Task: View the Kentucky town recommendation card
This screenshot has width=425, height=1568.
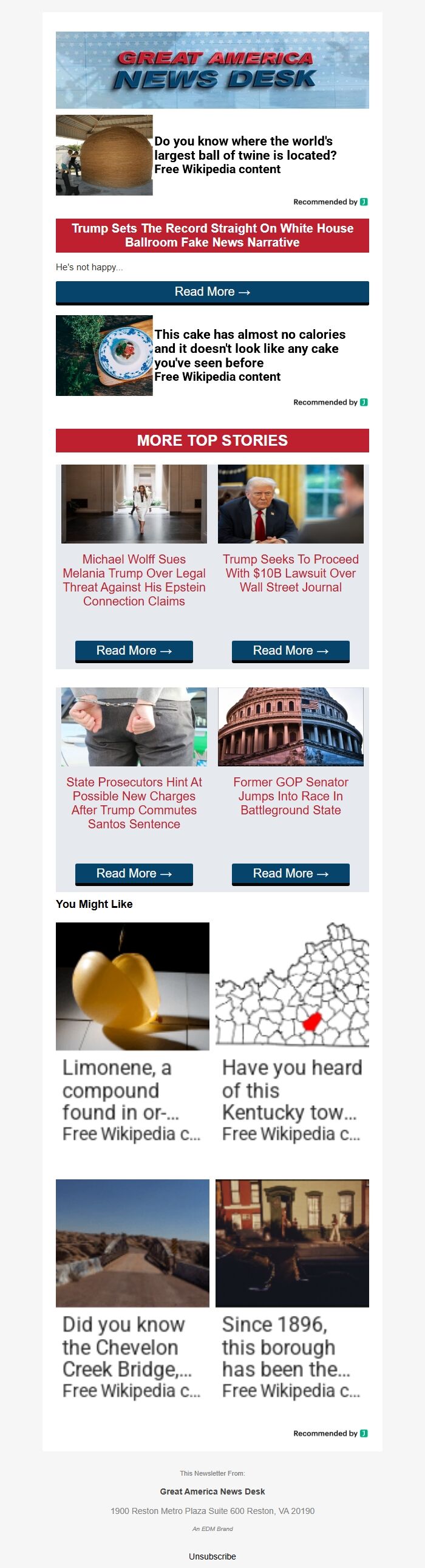Action: (x=292, y=1035)
